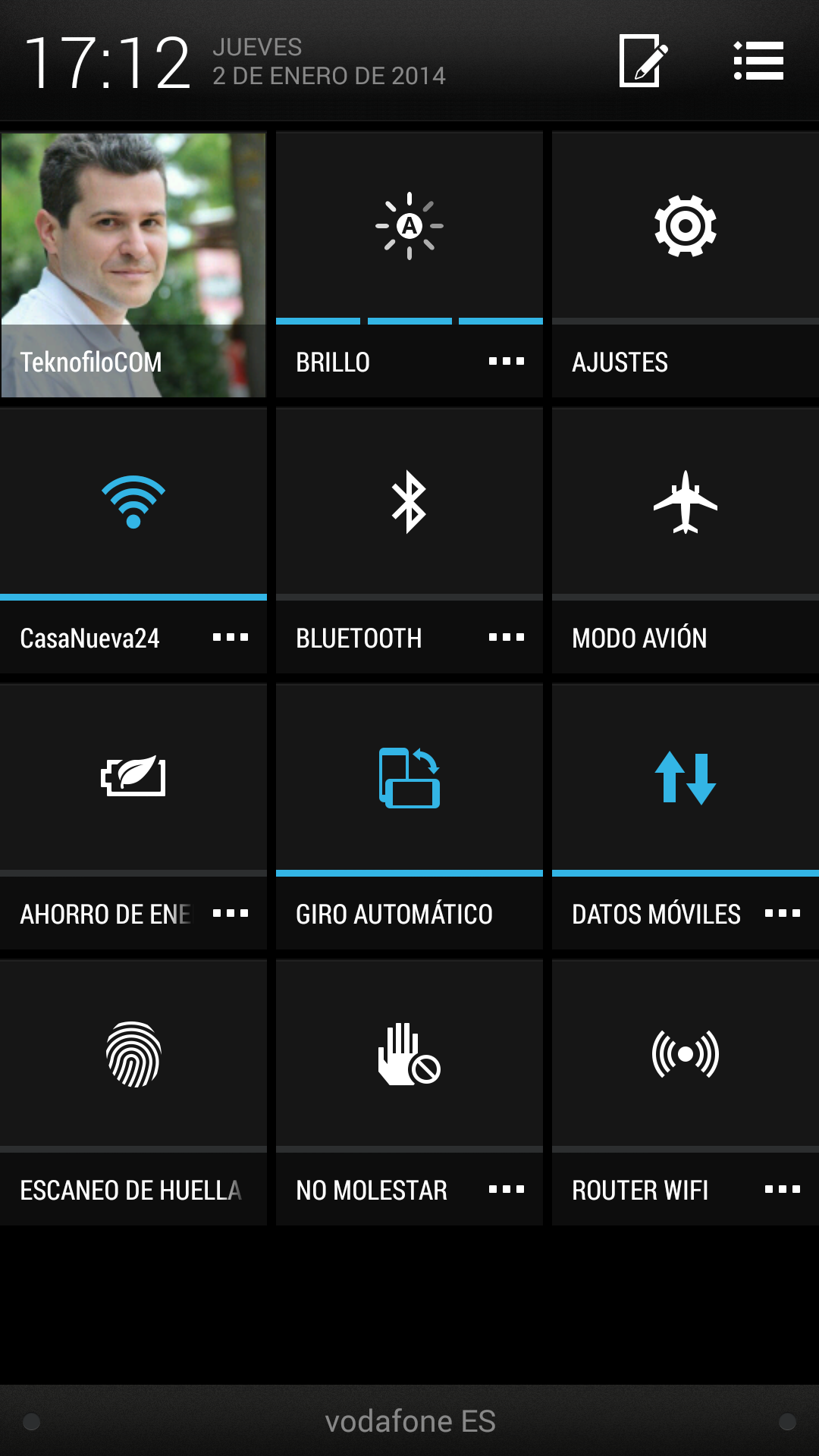Enable No Molestar
The width and height of the screenshot is (819, 1456).
pyautogui.click(x=409, y=1054)
